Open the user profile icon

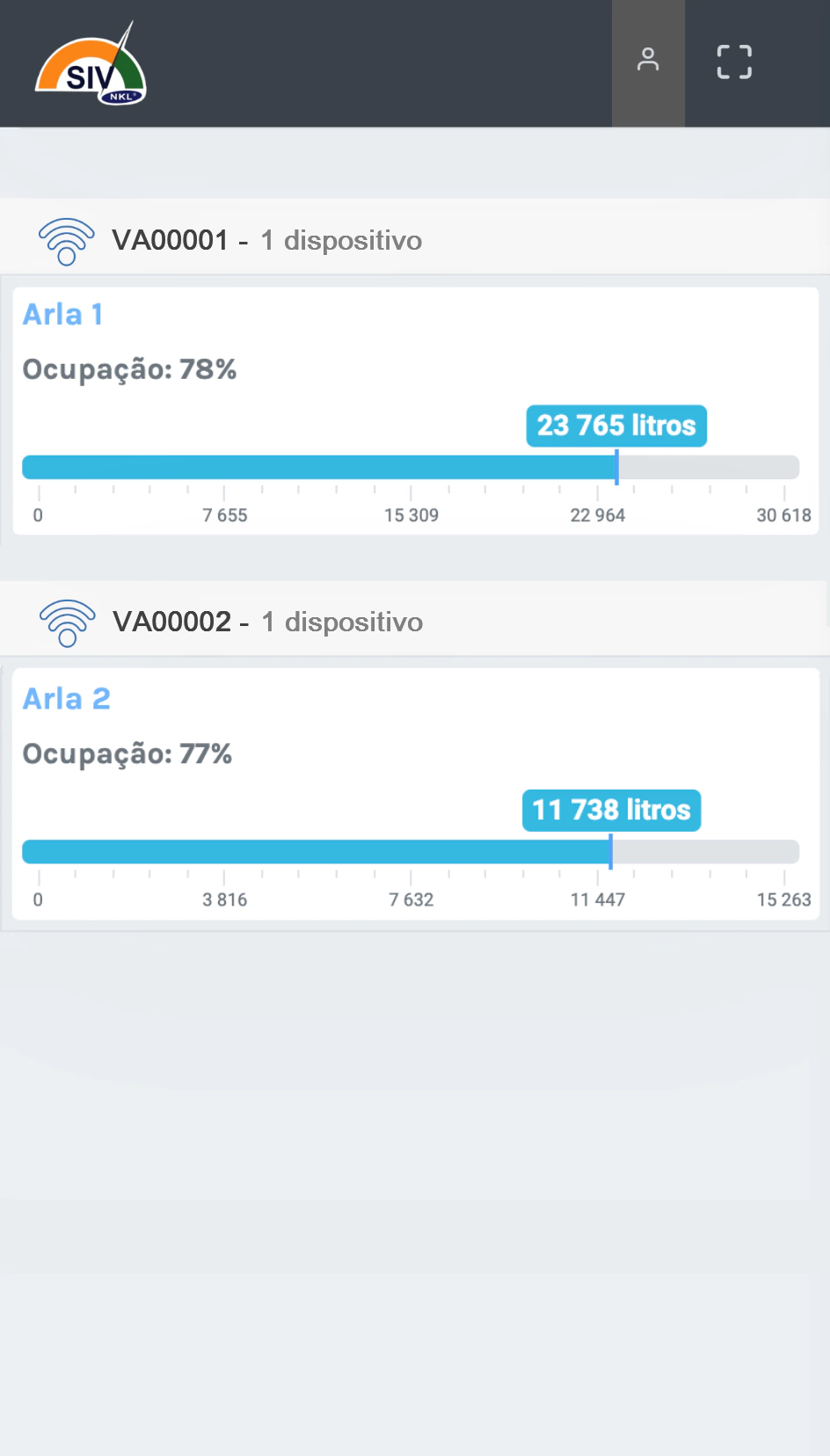pyautogui.click(x=648, y=61)
